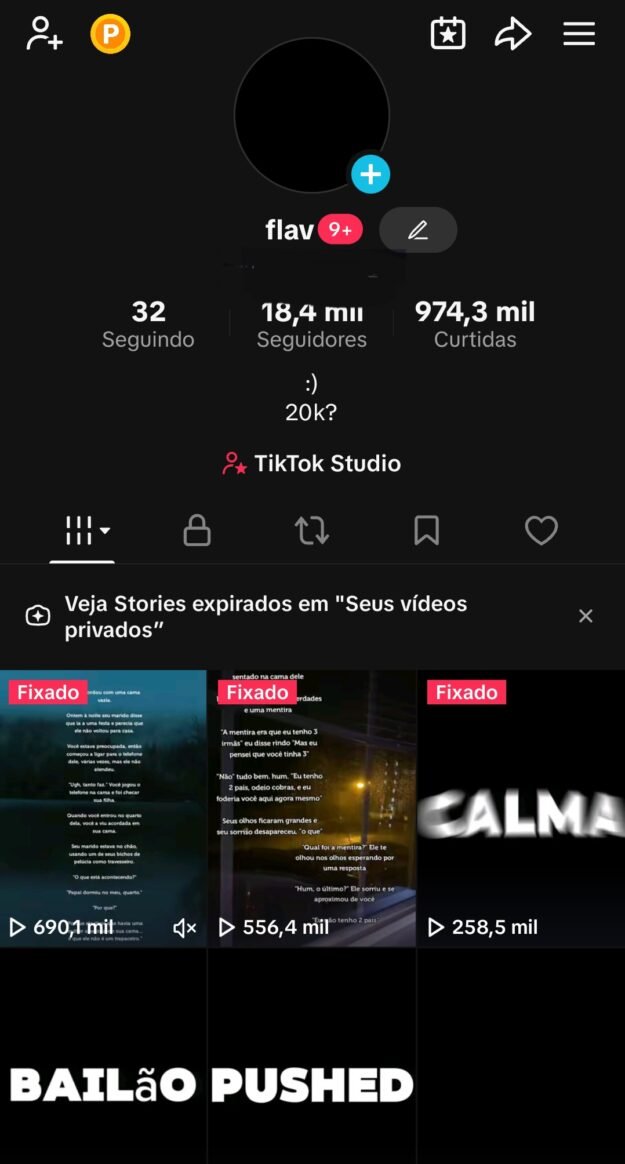This screenshot has width=625, height=1164.
Task: Add a story with the plus badge
Action: click(370, 174)
